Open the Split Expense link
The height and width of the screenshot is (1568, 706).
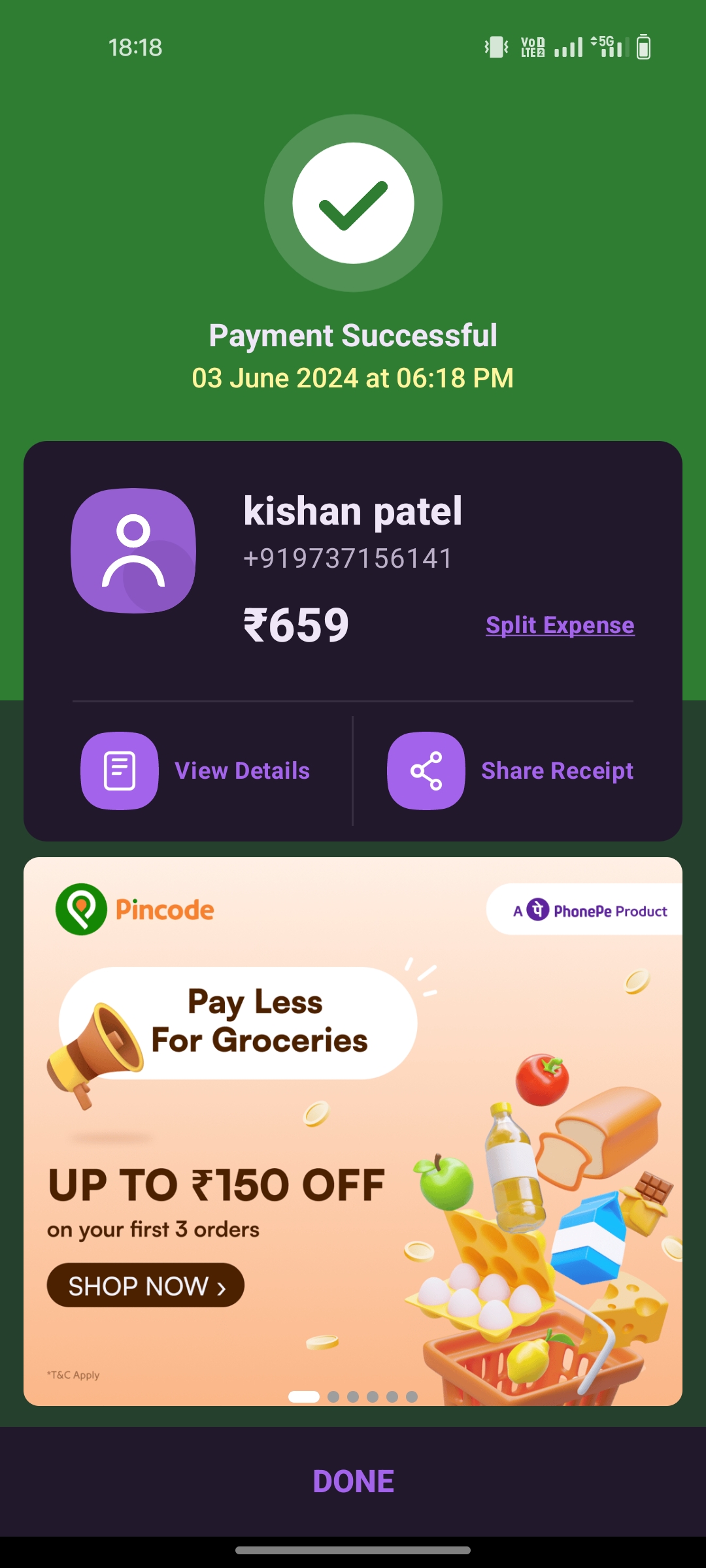(x=560, y=625)
